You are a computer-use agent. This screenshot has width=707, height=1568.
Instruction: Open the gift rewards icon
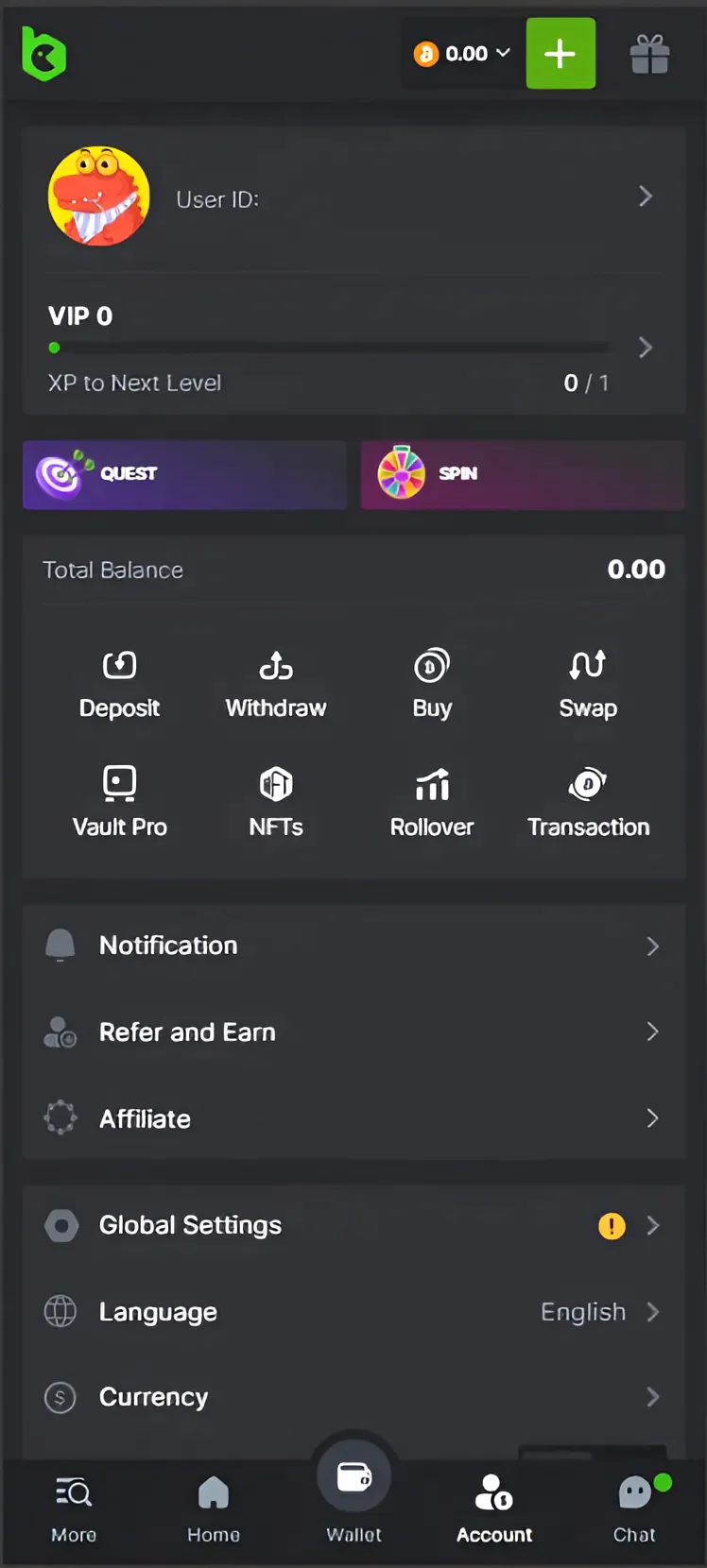click(x=649, y=54)
